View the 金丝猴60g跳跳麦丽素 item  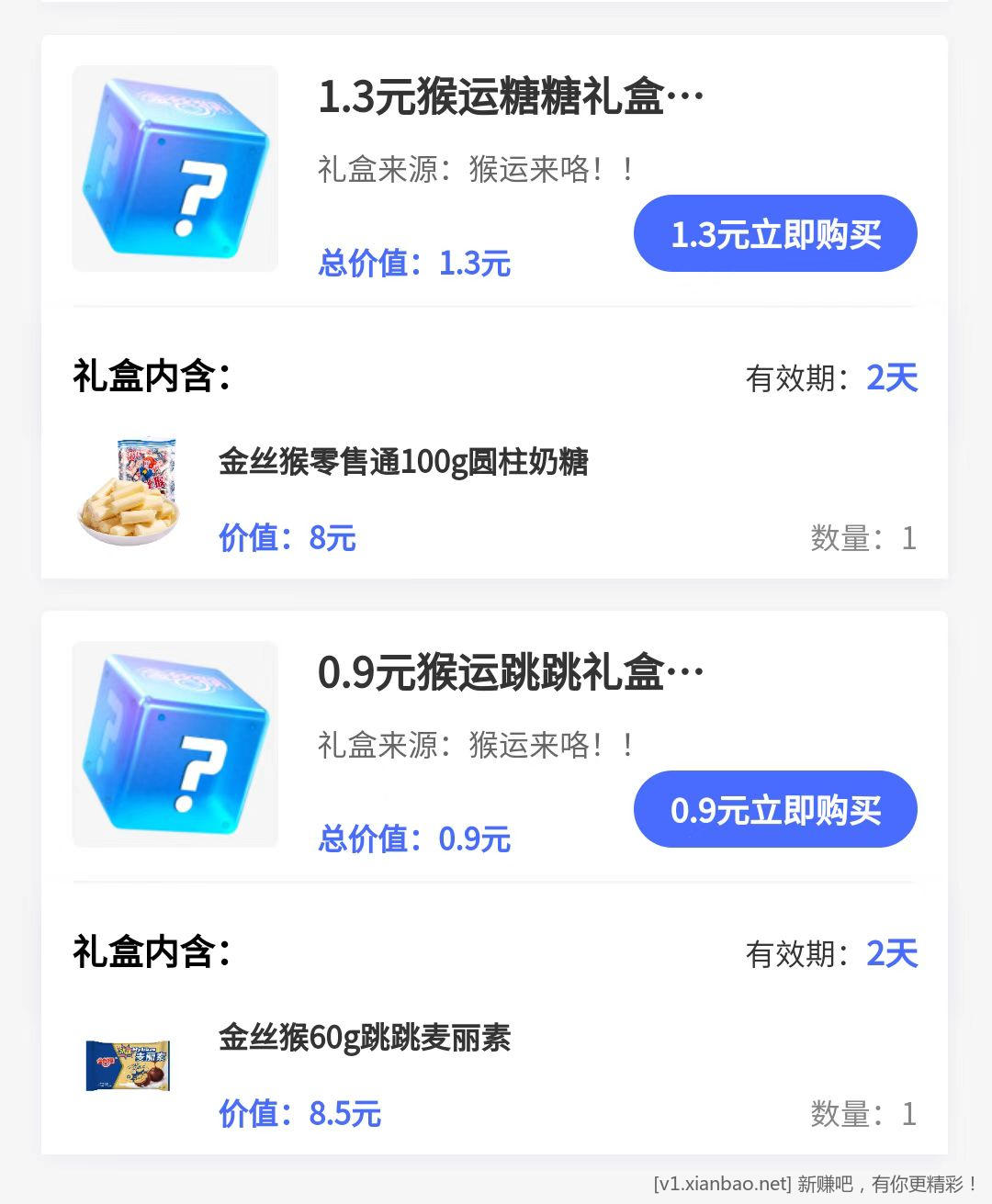coord(365,1038)
